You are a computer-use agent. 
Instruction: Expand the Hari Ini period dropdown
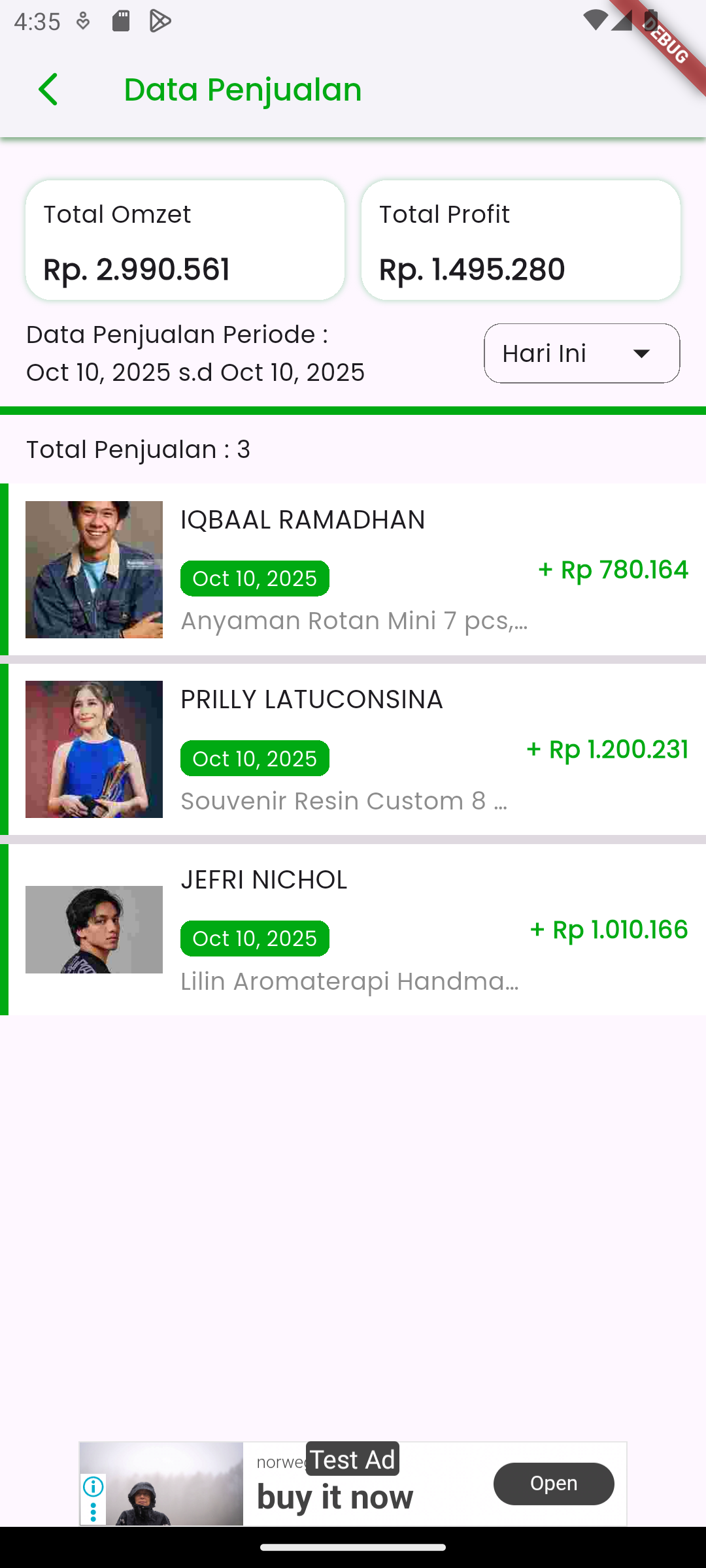click(581, 353)
